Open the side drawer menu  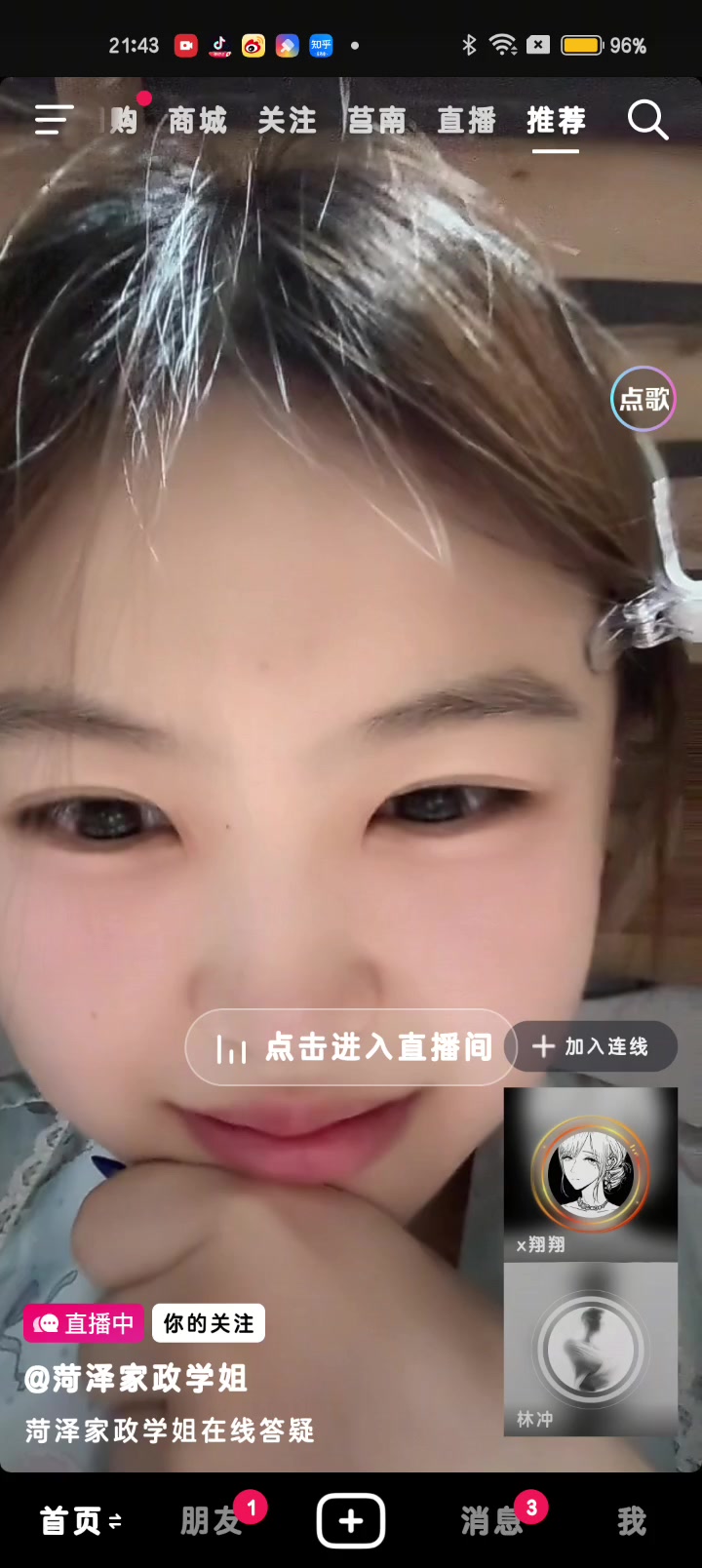pos(54,120)
